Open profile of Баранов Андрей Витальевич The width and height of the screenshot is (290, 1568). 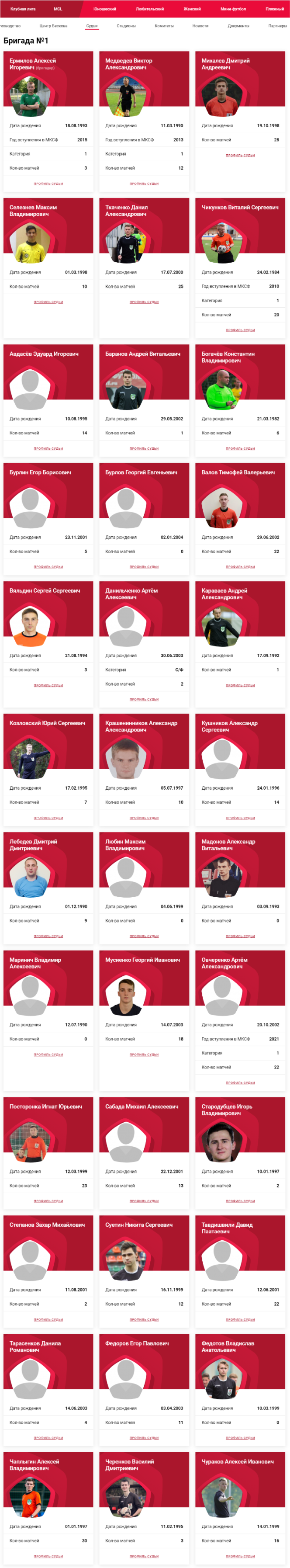point(144,449)
